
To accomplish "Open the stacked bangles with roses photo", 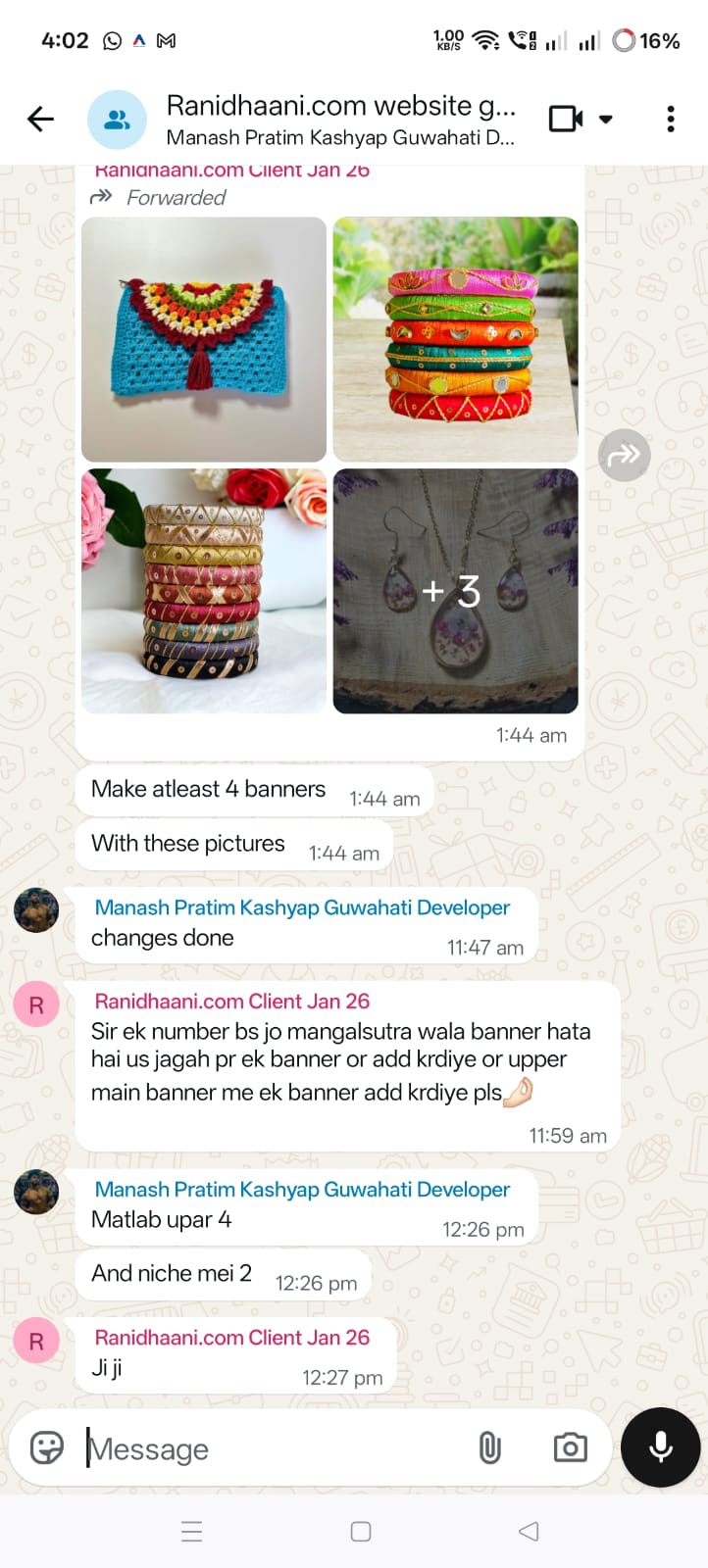I will coord(204,591).
